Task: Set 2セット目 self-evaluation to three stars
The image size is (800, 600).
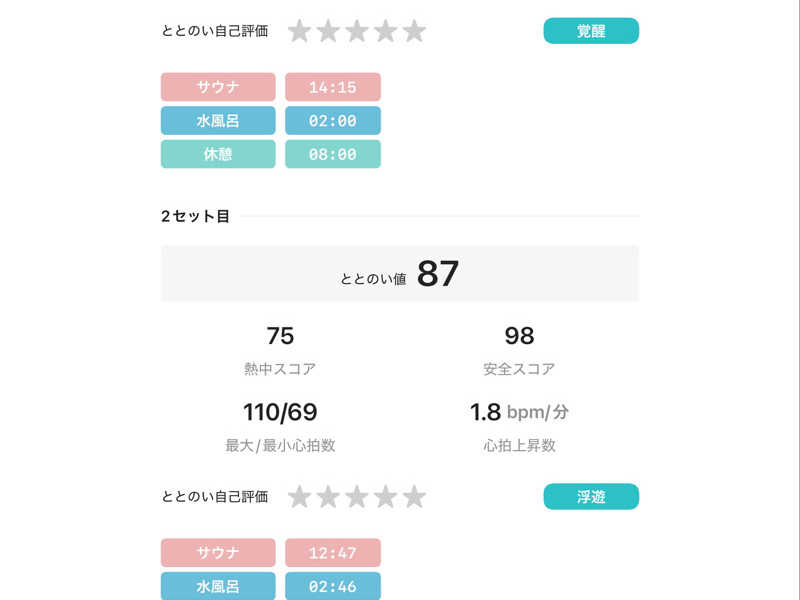Action: [357, 497]
